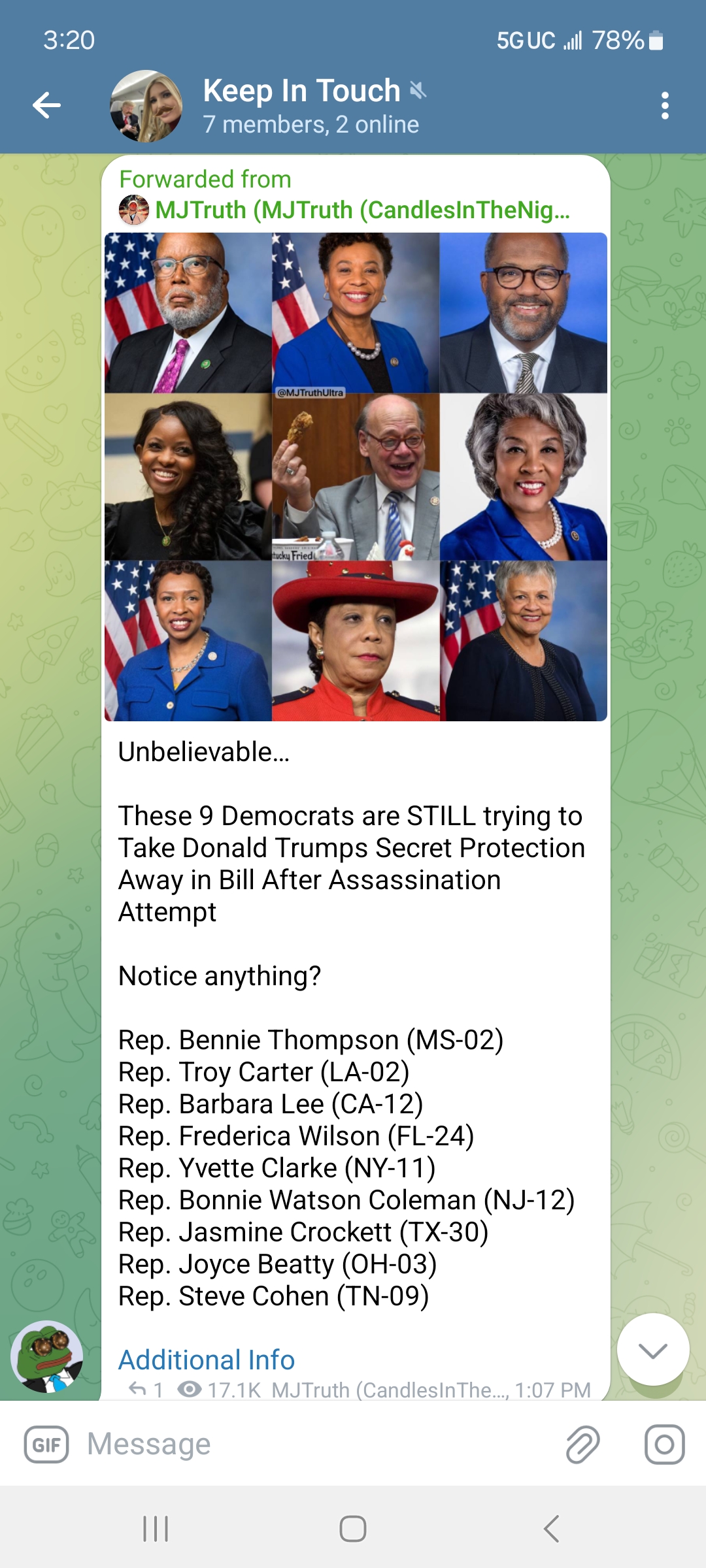
Task: Attach a file with the paperclip
Action: (x=582, y=1445)
